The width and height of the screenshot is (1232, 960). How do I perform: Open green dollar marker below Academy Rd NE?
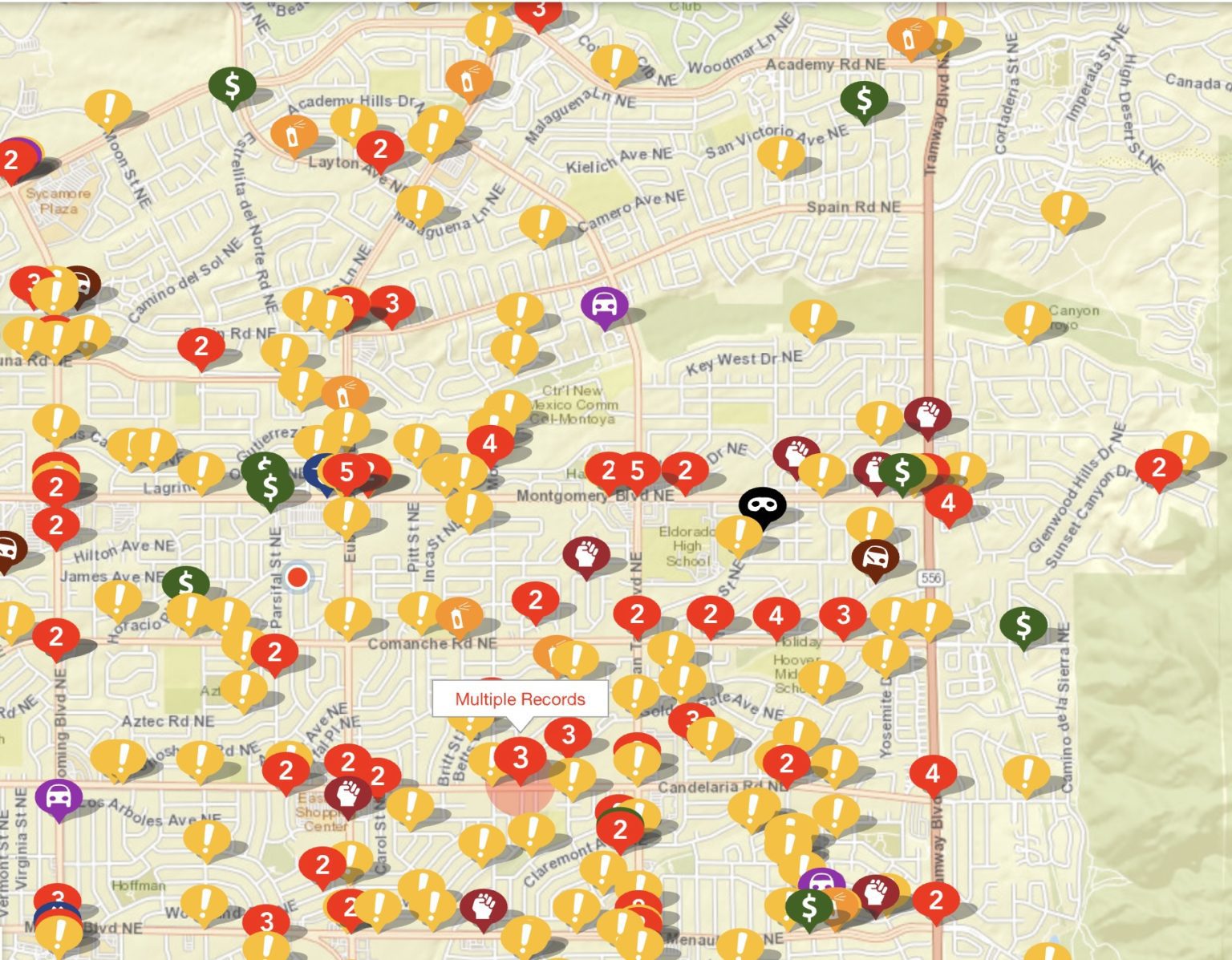click(864, 100)
